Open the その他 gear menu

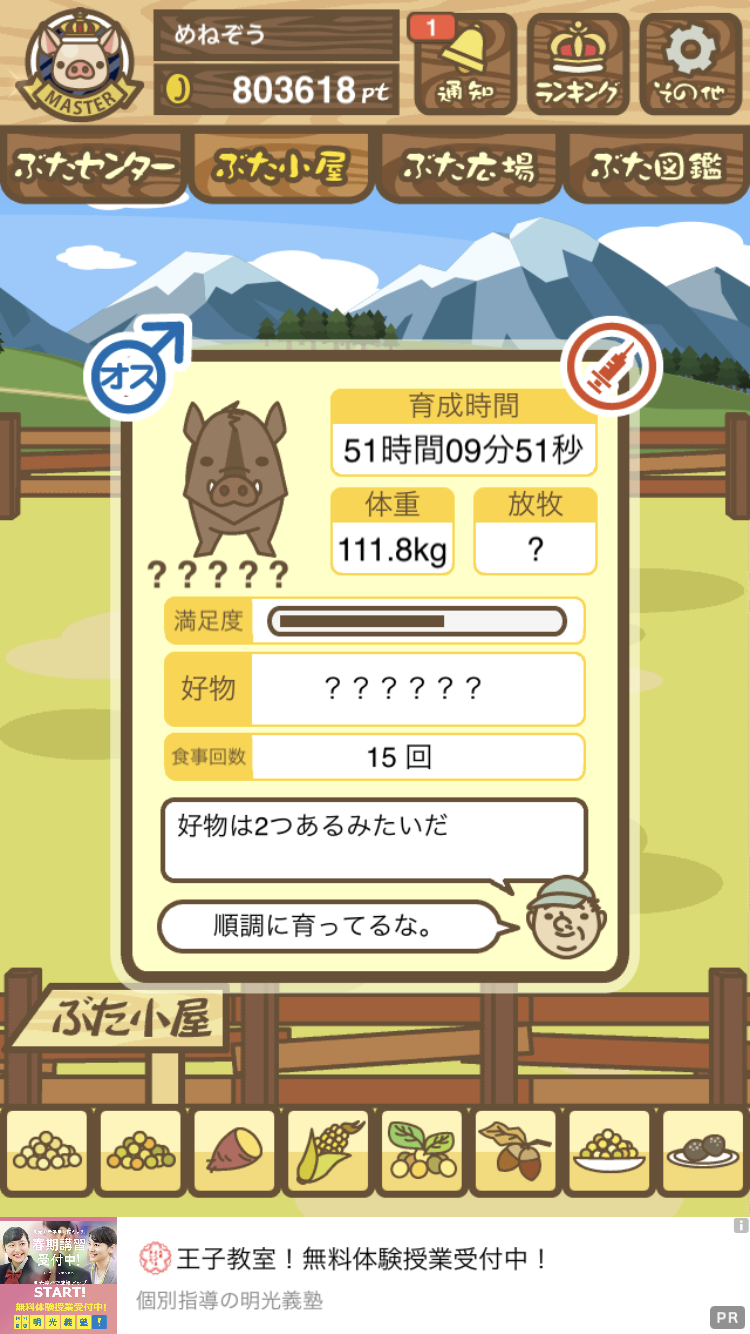coord(691,64)
